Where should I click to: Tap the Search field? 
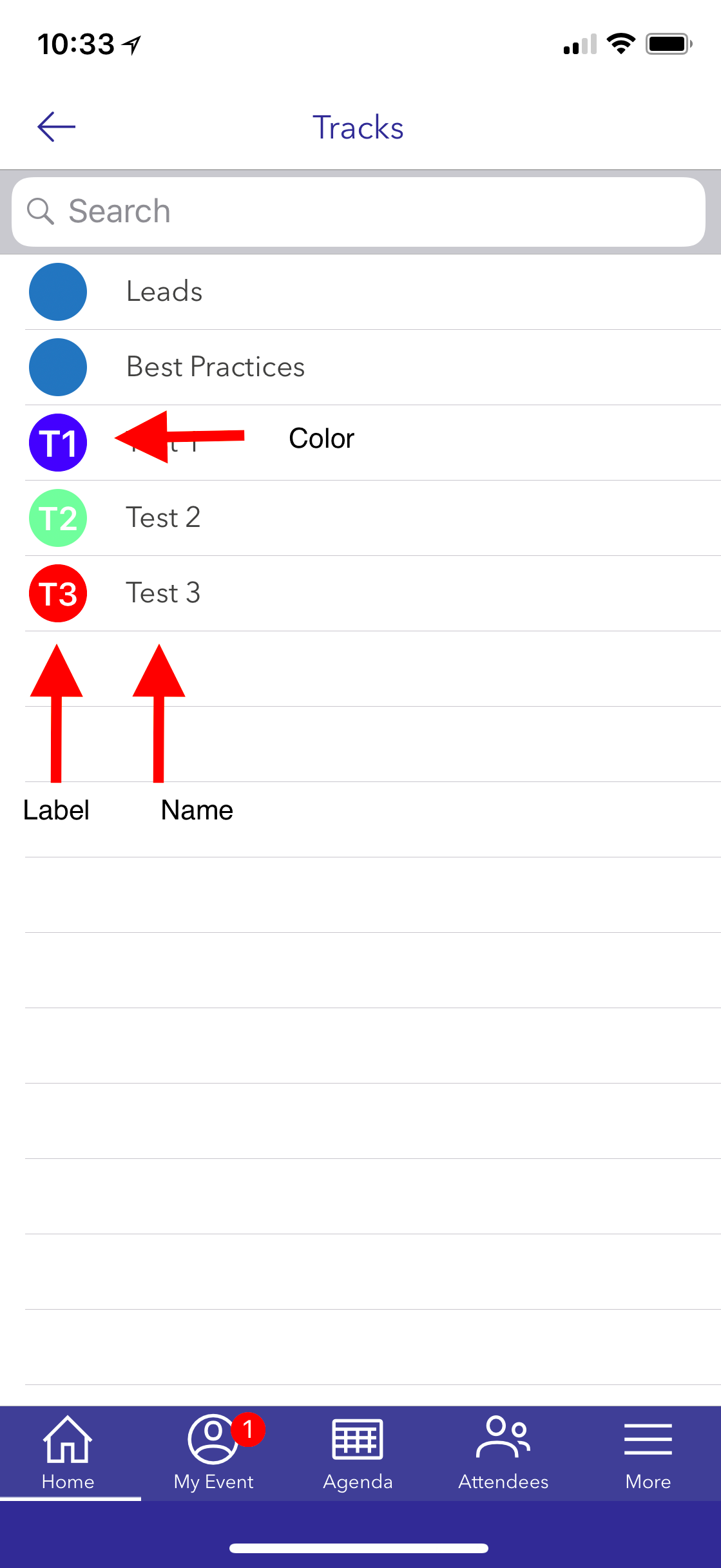click(358, 212)
